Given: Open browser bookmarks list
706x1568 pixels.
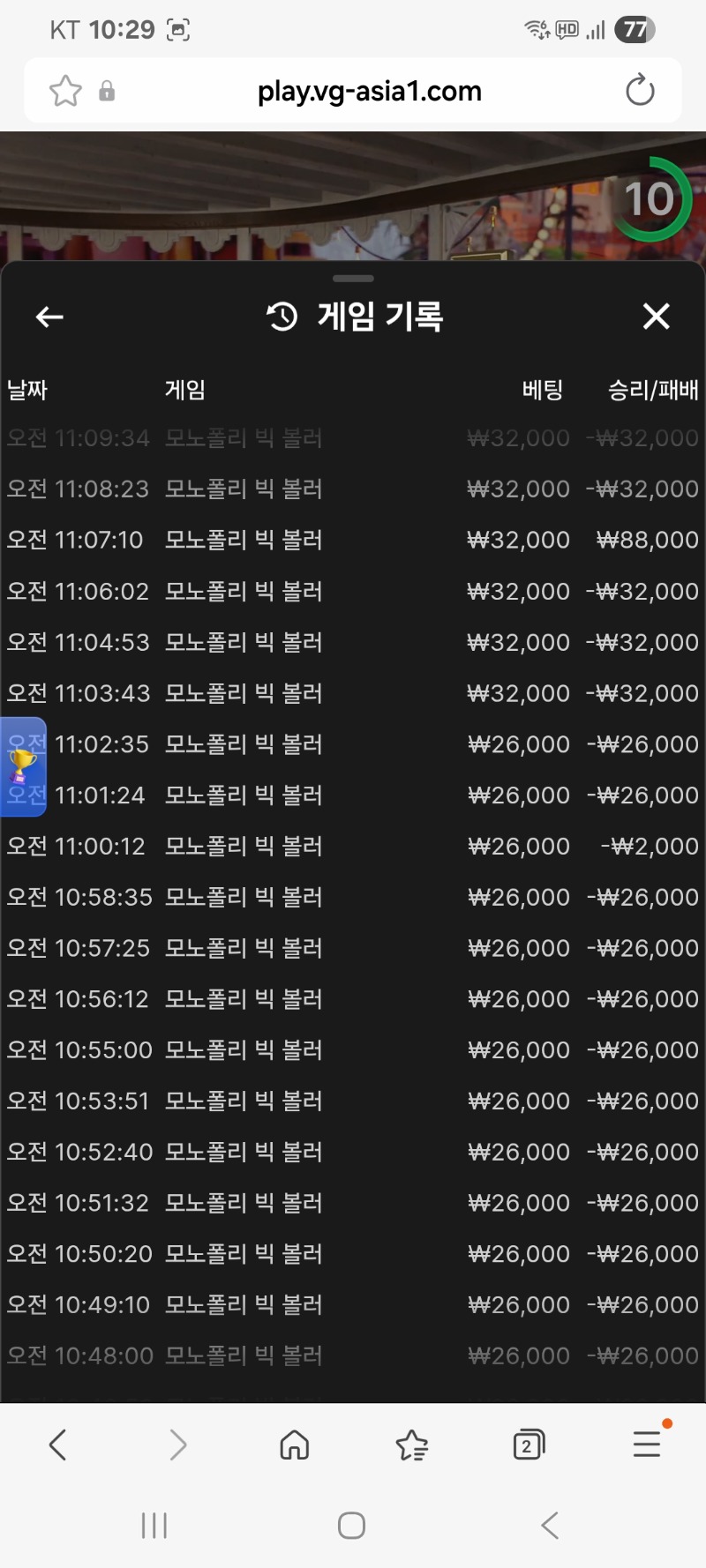Looking at the screenshot, I should pyautogui.click(x=411, y=1445).
